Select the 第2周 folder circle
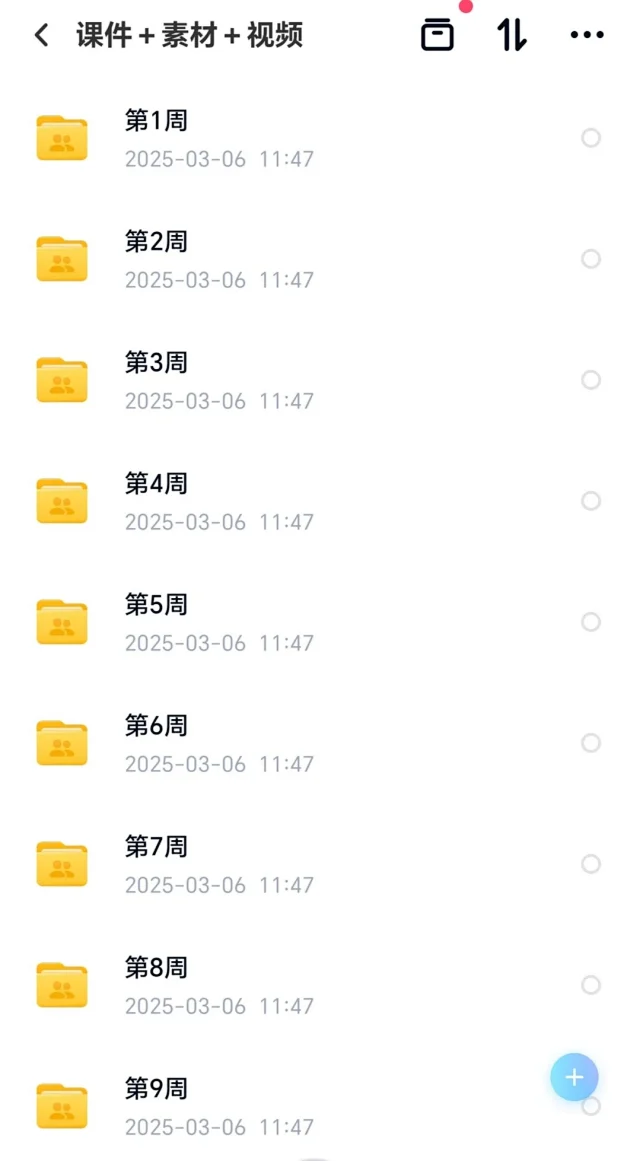The width and height of the screenshot is (640, 1161). (x=591, y=259)
